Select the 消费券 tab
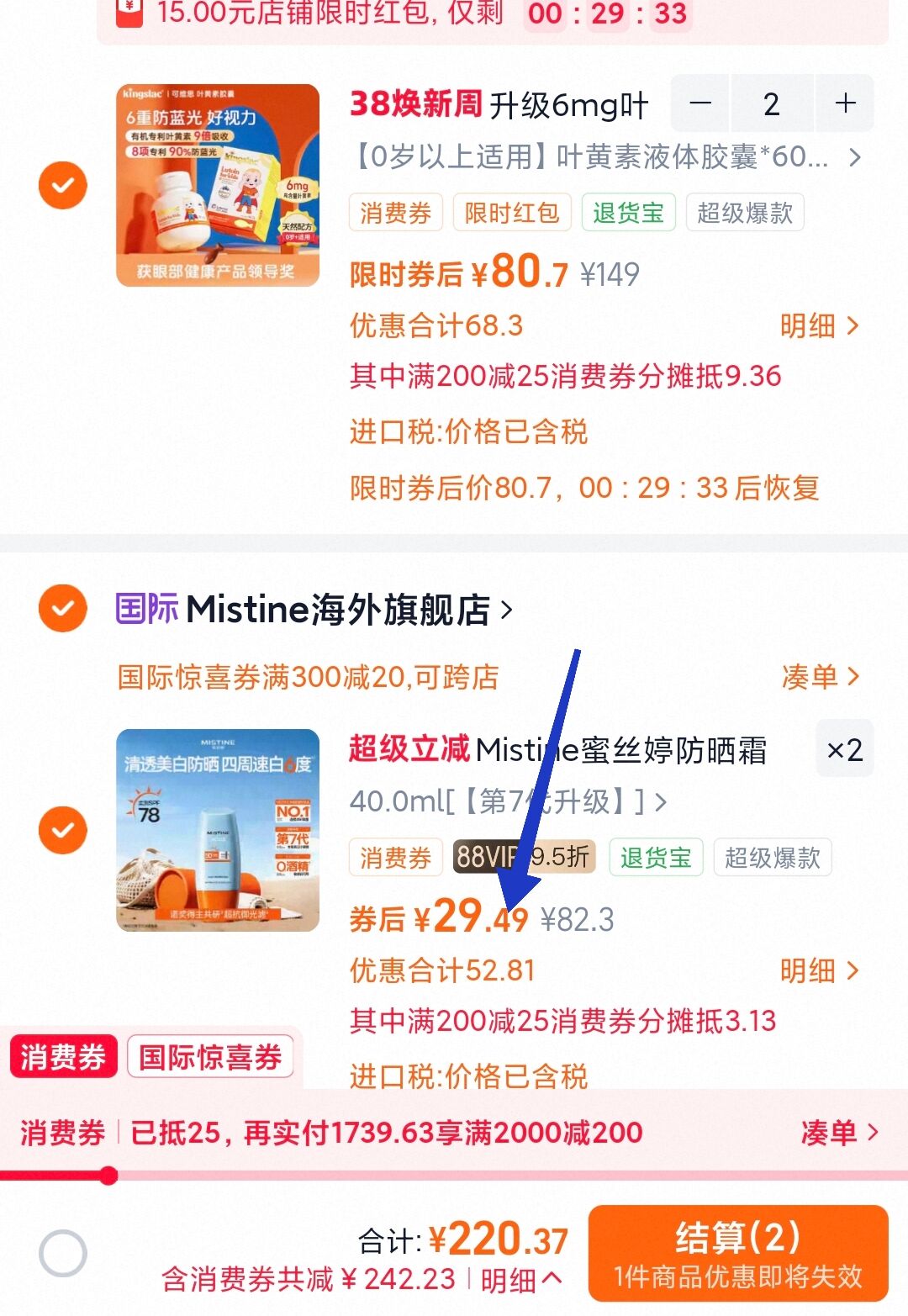The width and height of the screenshot is (908, 1316). coord(63,1057)
